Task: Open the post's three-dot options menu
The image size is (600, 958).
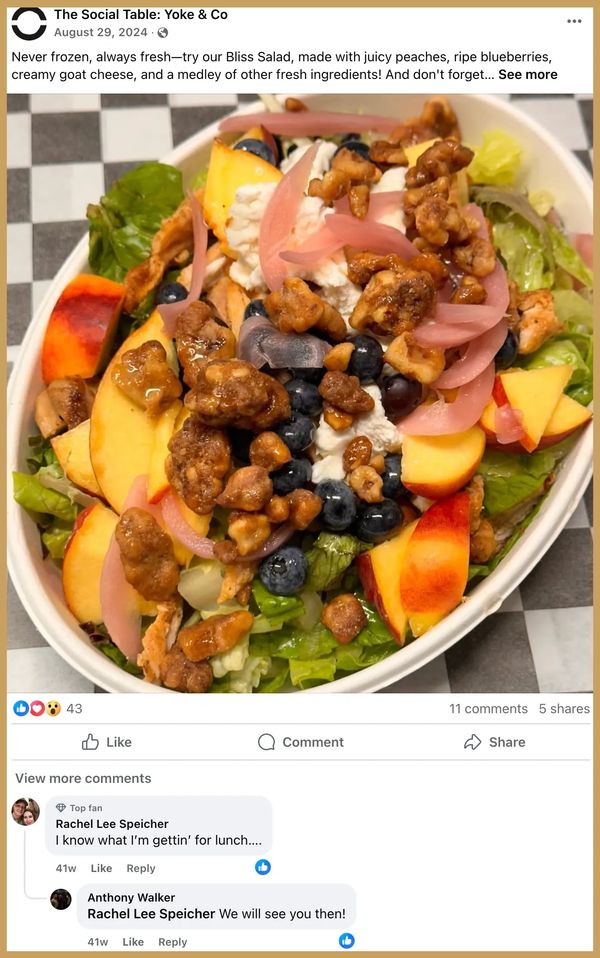Action: pyautogui.click(x=574, y=21)
